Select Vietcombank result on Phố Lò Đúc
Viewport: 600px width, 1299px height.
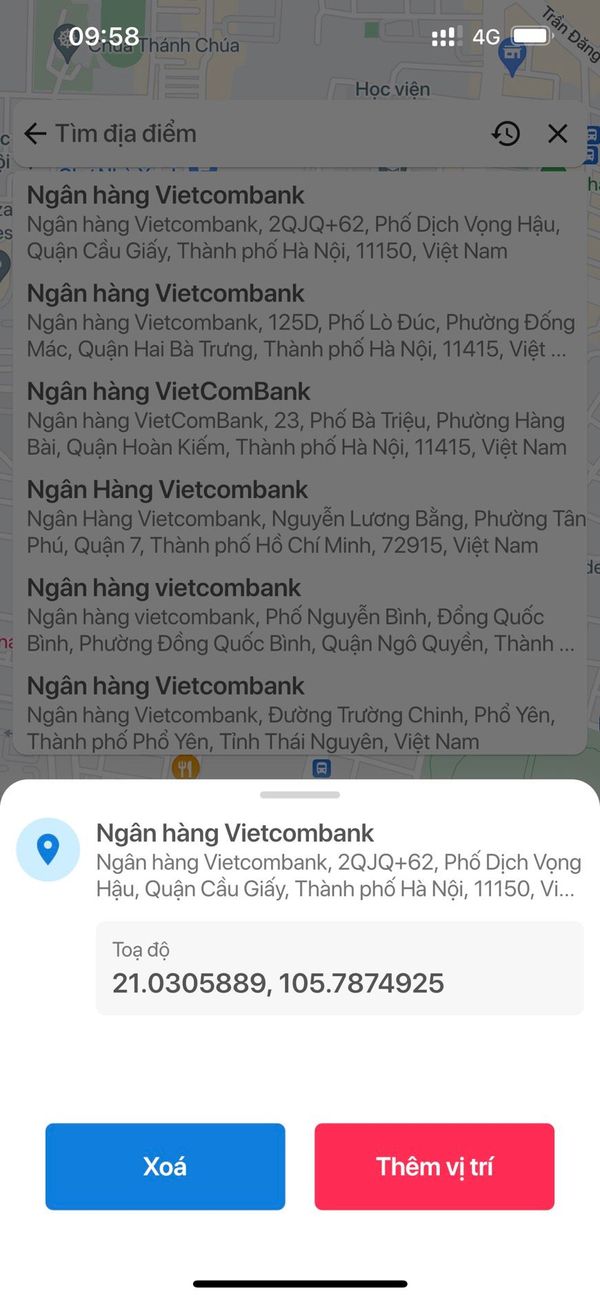click(x=300, y=321)
